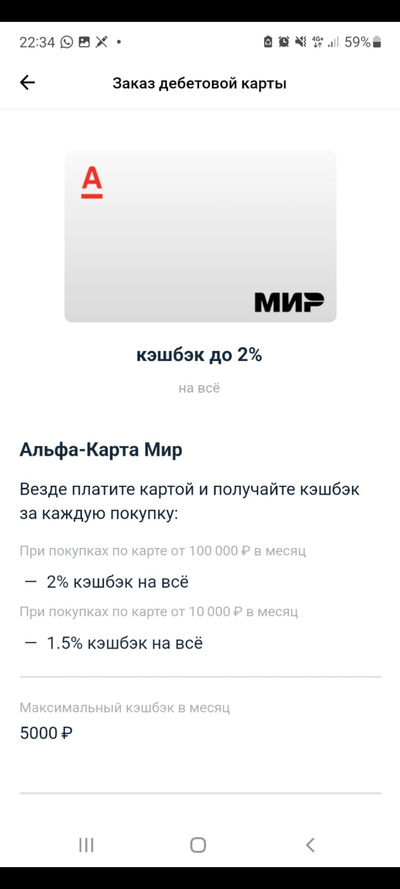Go back from the debit card order screen
The height and width of the screenshot is (889, 400).
[x=27, y=83]
